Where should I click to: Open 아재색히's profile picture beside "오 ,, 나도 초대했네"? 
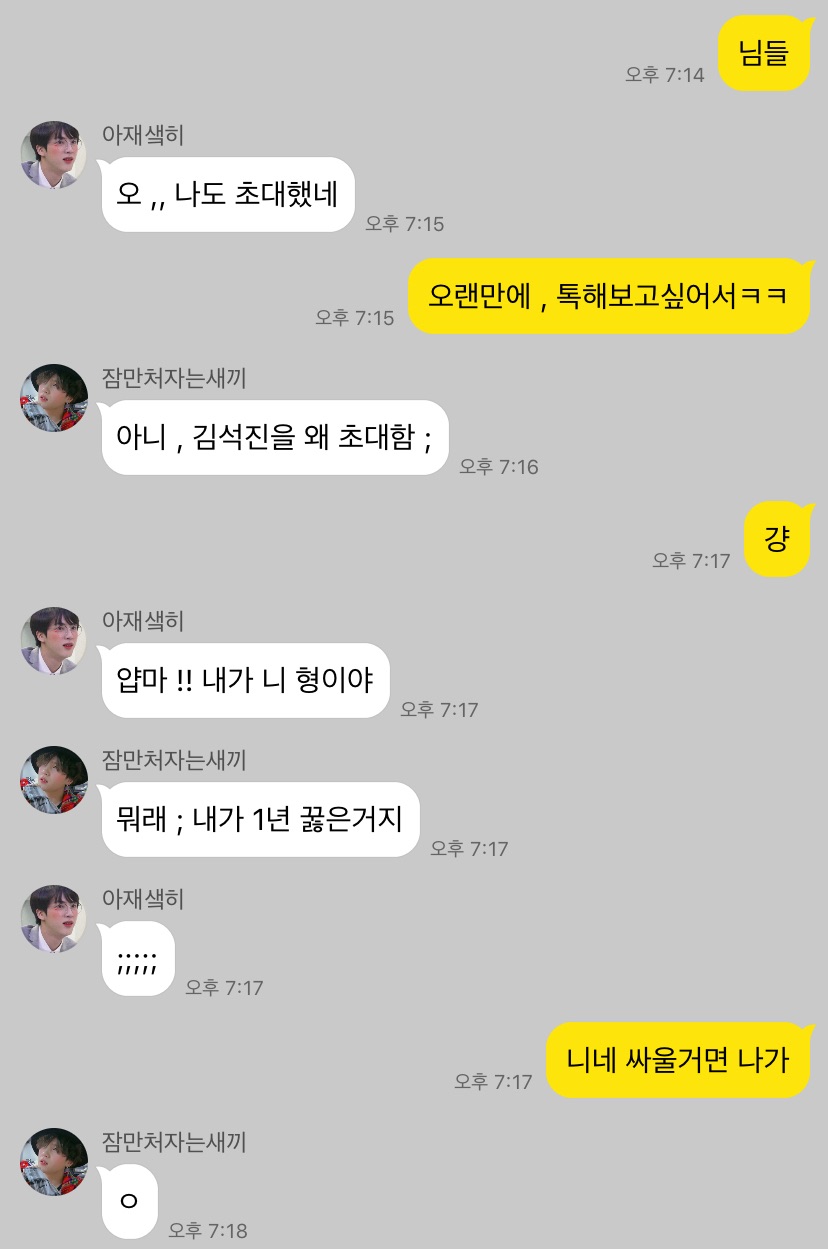click(x=54, y=154)
